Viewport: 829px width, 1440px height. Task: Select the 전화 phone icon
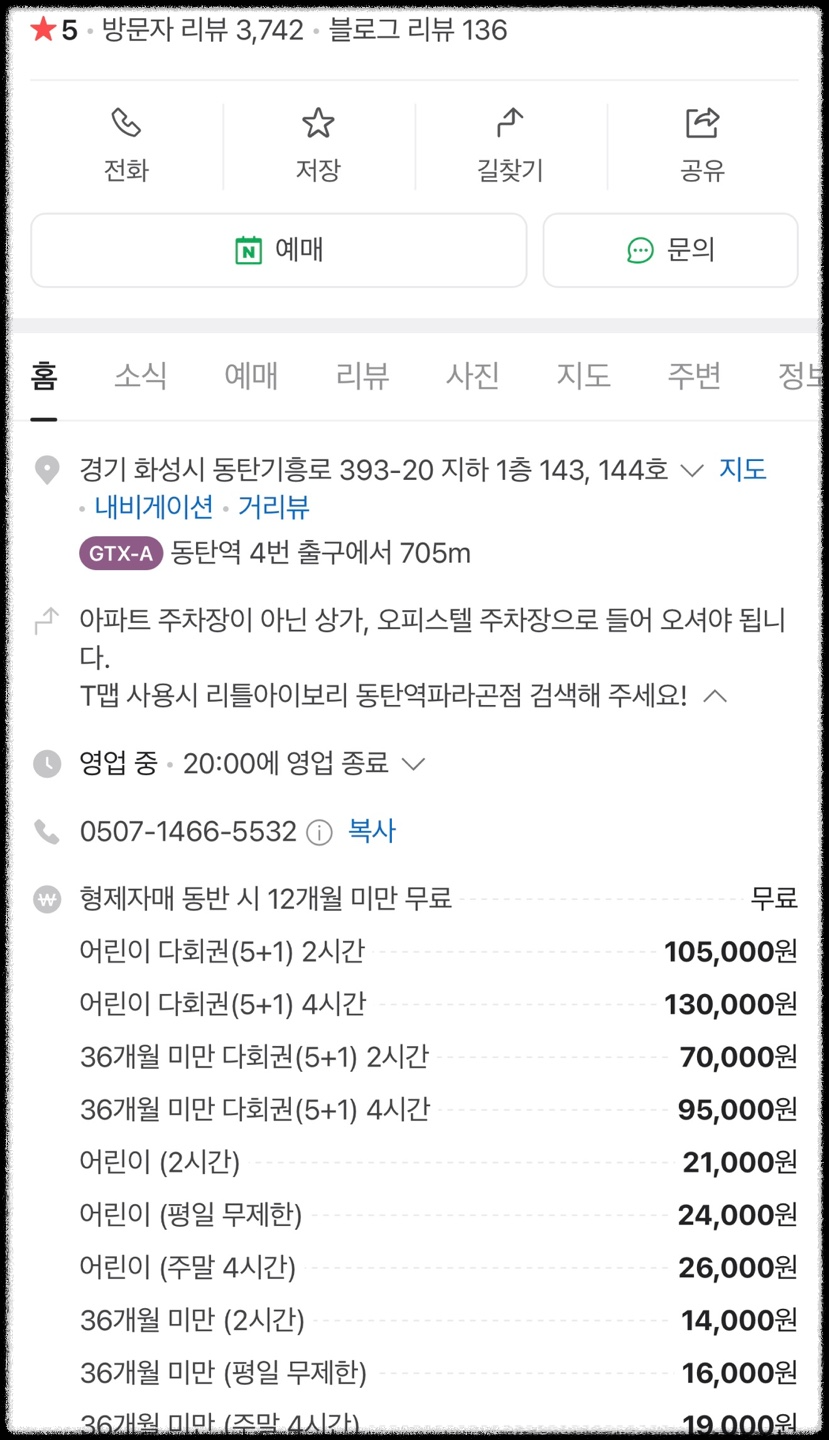coord(125,122)
